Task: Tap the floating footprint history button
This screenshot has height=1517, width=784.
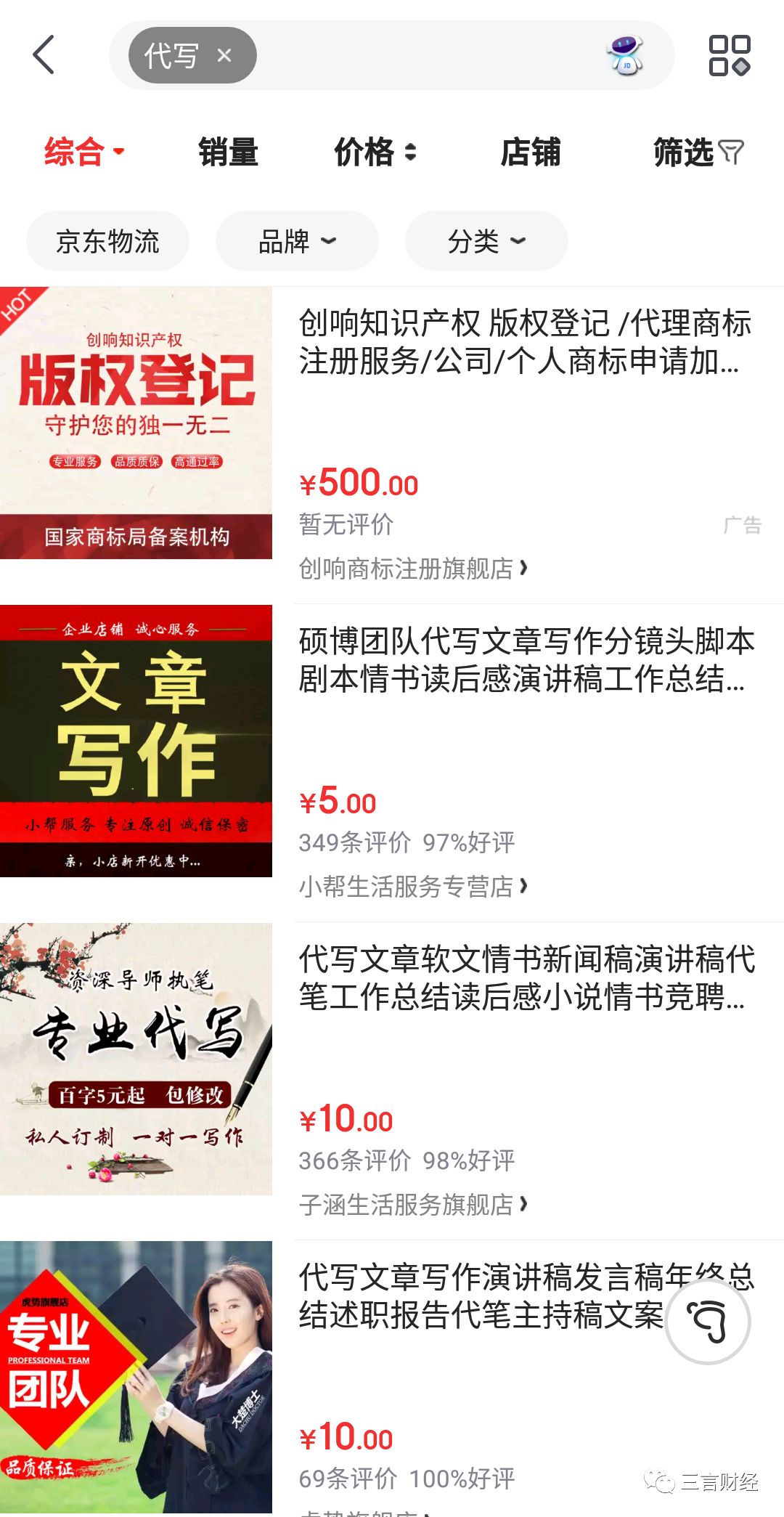Action: coord(708,1322)
